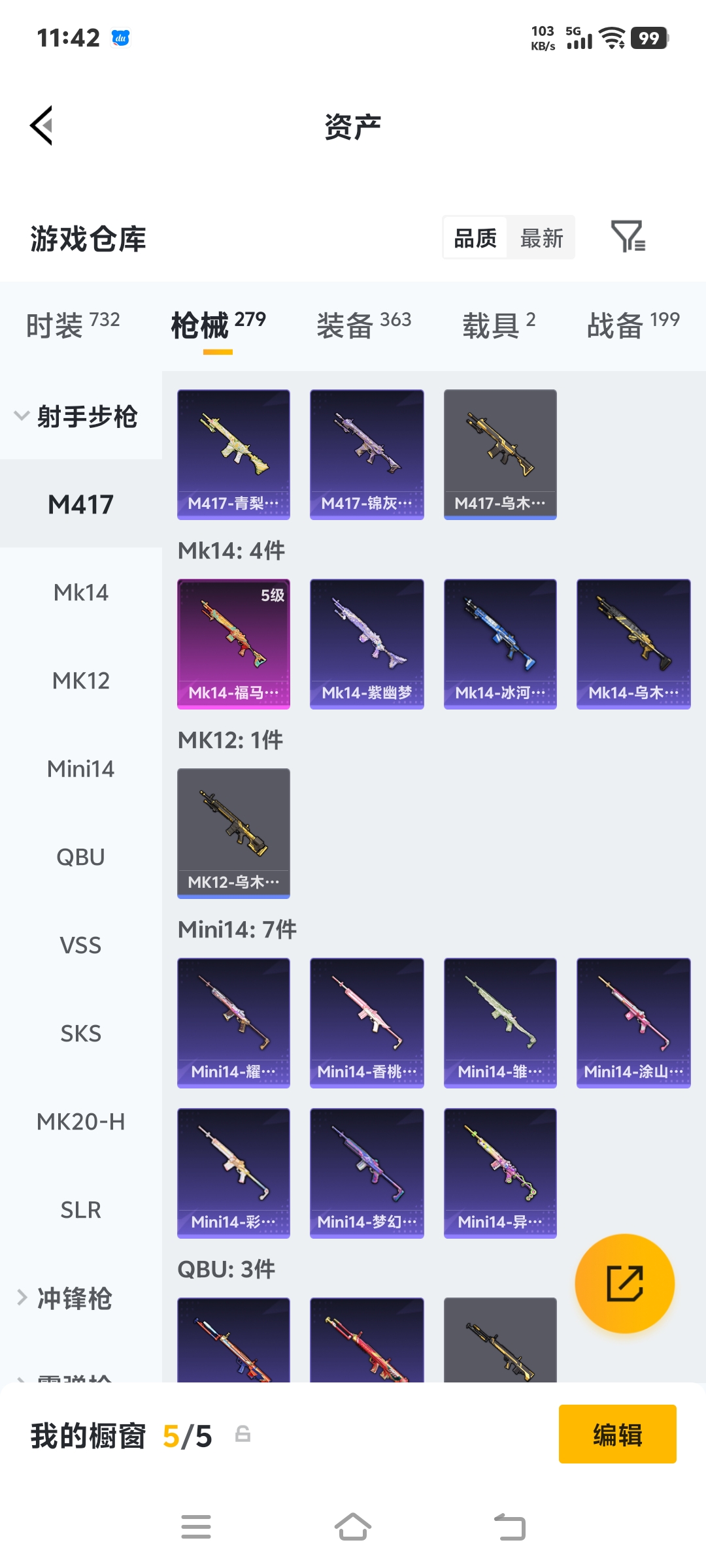706x1568 pixels.
Task: Select Mk14 in the side list
Action: [x=81, y=593]
